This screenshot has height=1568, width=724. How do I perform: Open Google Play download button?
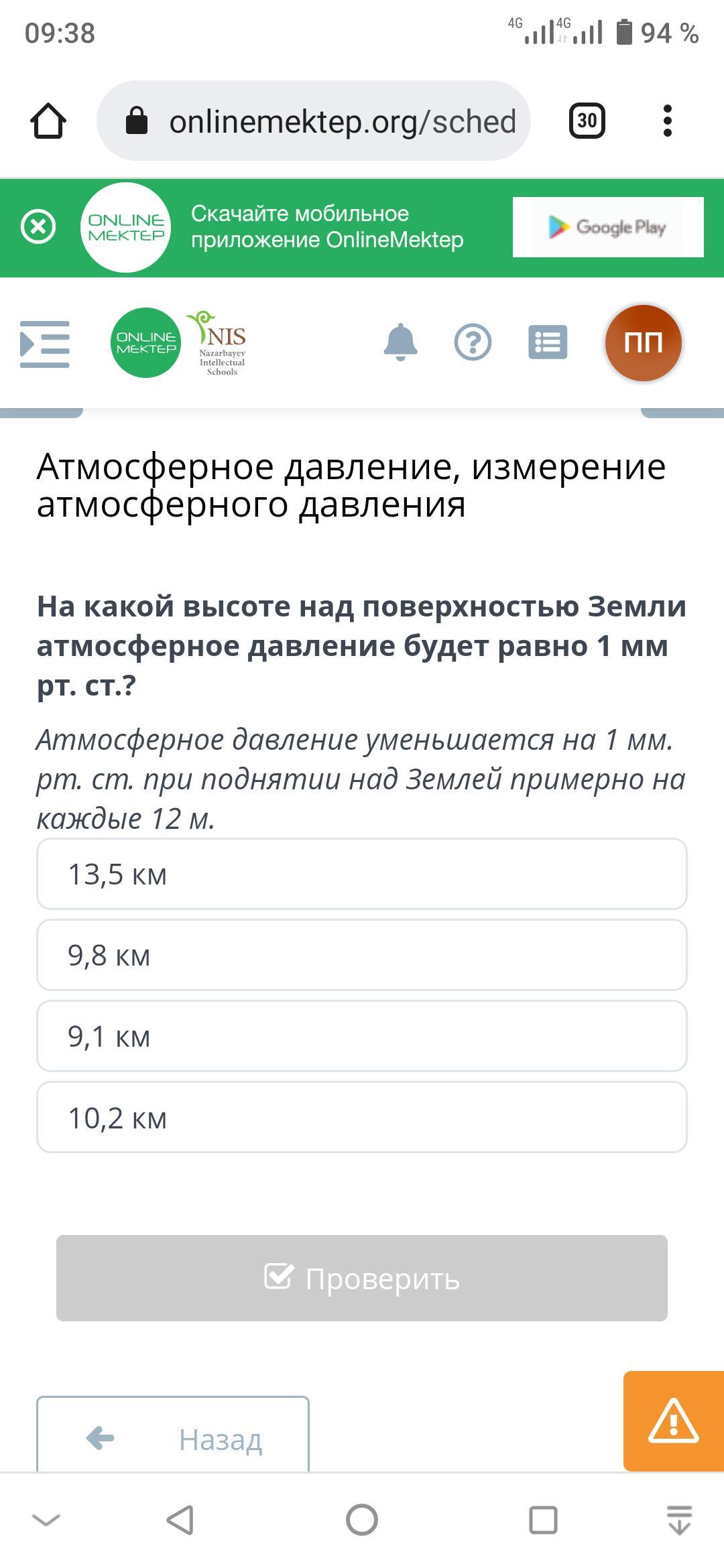pos(607,227)
